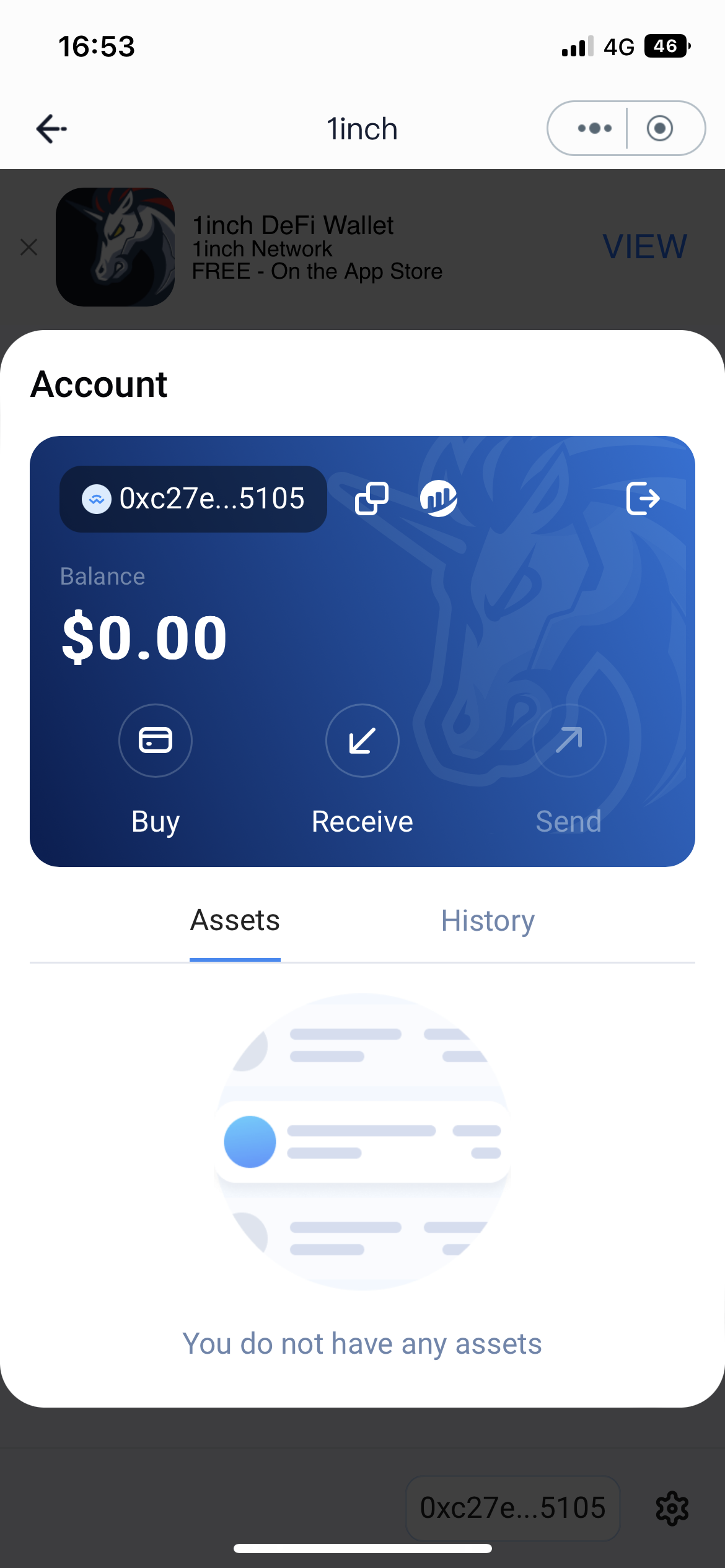This screenshot has width=725, height=1568.
Task: Tap the address chip beside the gear
Action: click(x=513, y=1508)
